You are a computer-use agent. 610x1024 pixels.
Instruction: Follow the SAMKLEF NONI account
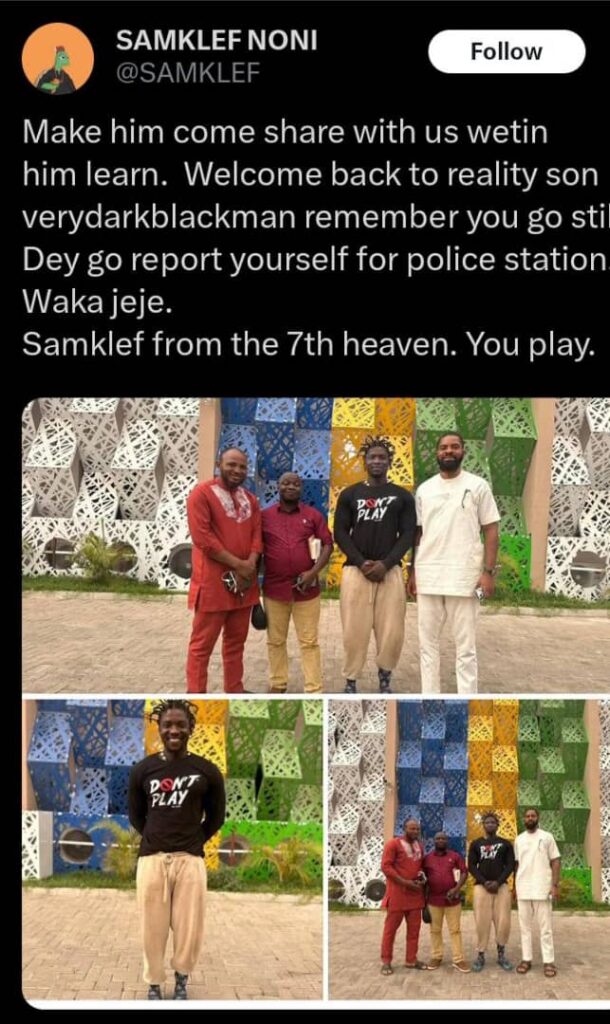(506, 51)
